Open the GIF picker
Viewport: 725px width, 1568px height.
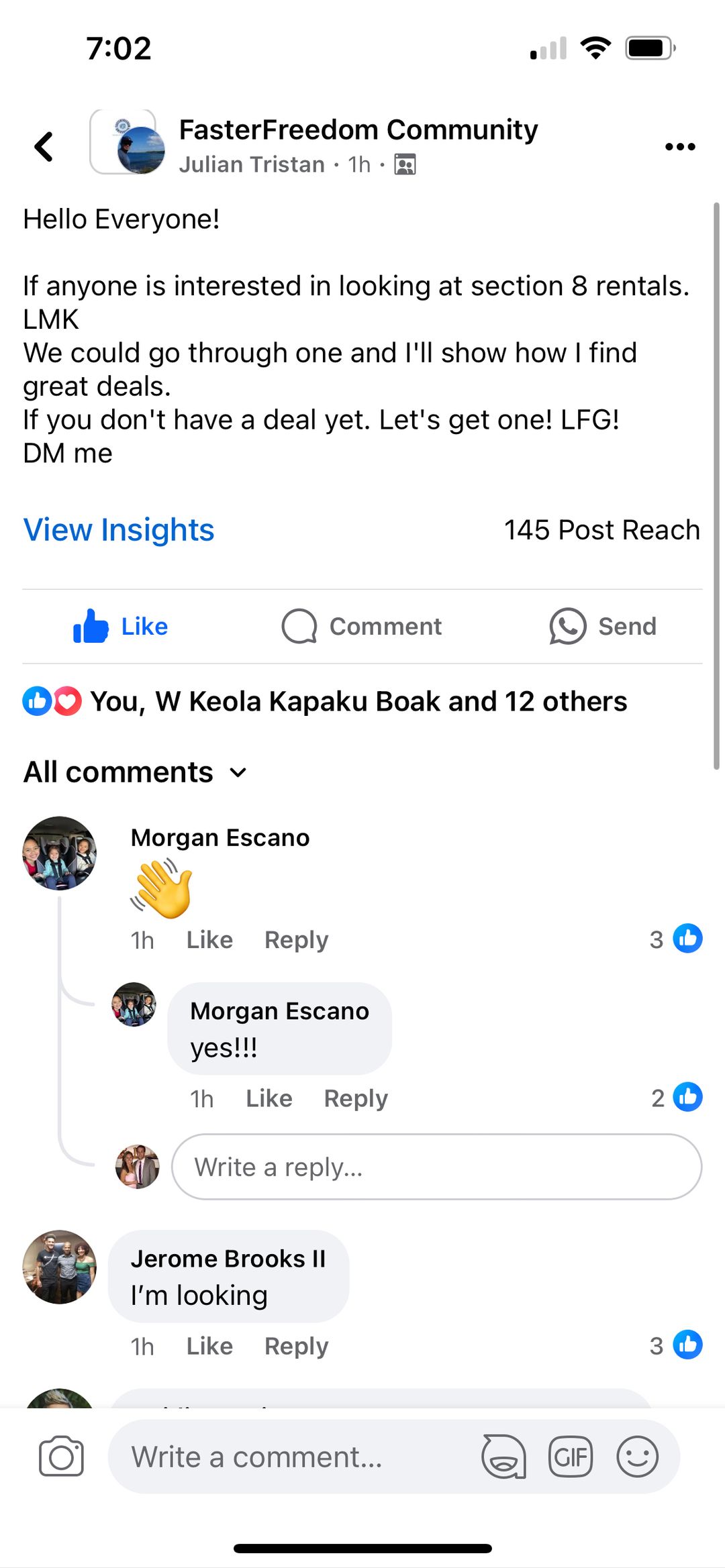571,1457
